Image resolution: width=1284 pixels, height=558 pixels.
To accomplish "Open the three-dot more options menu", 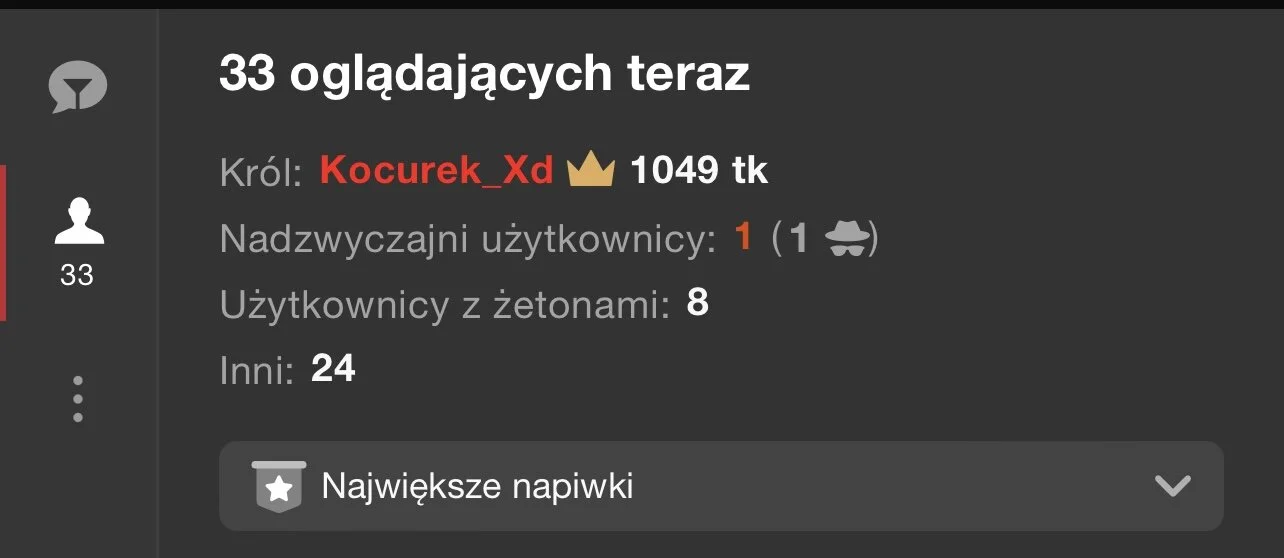I will (x=78, y=399).
